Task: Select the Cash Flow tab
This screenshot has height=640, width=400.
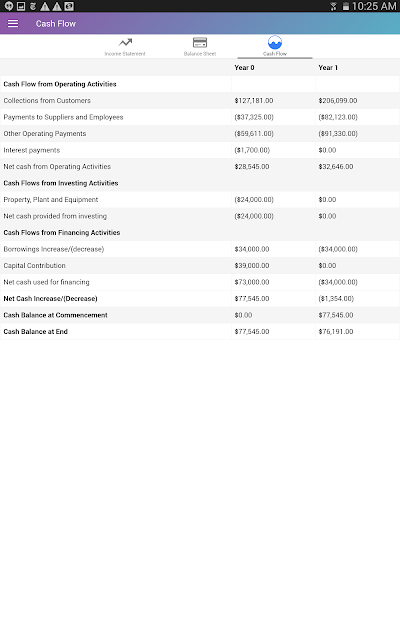Action: tap(275, 47)
